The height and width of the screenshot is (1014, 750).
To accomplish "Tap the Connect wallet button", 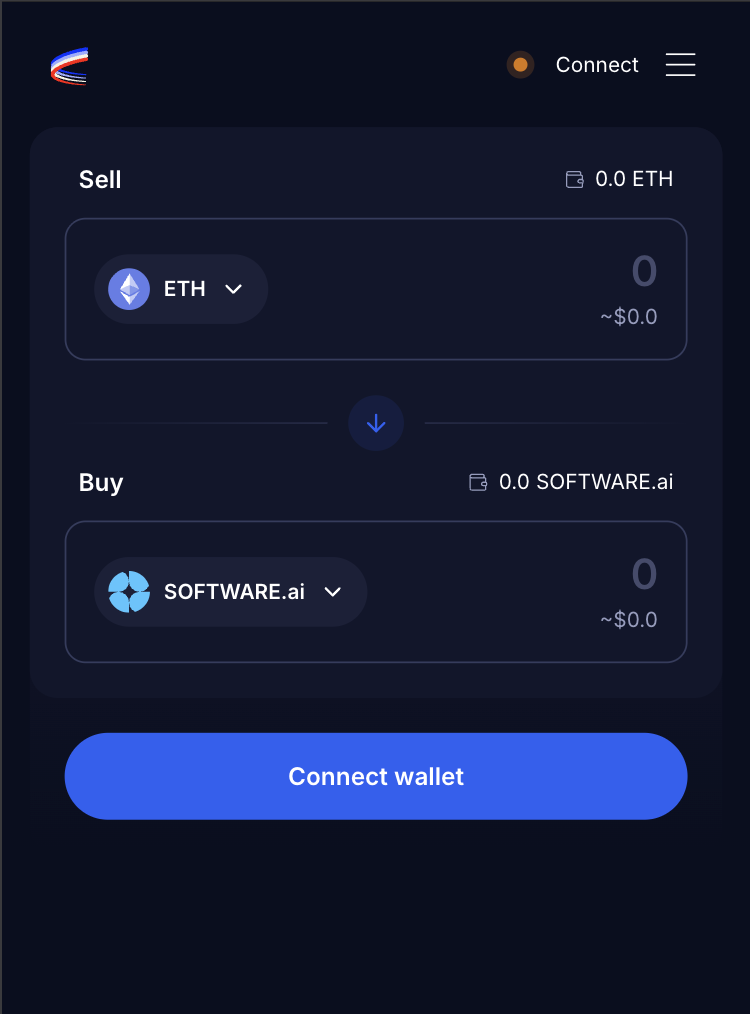I will pos(376,776).
